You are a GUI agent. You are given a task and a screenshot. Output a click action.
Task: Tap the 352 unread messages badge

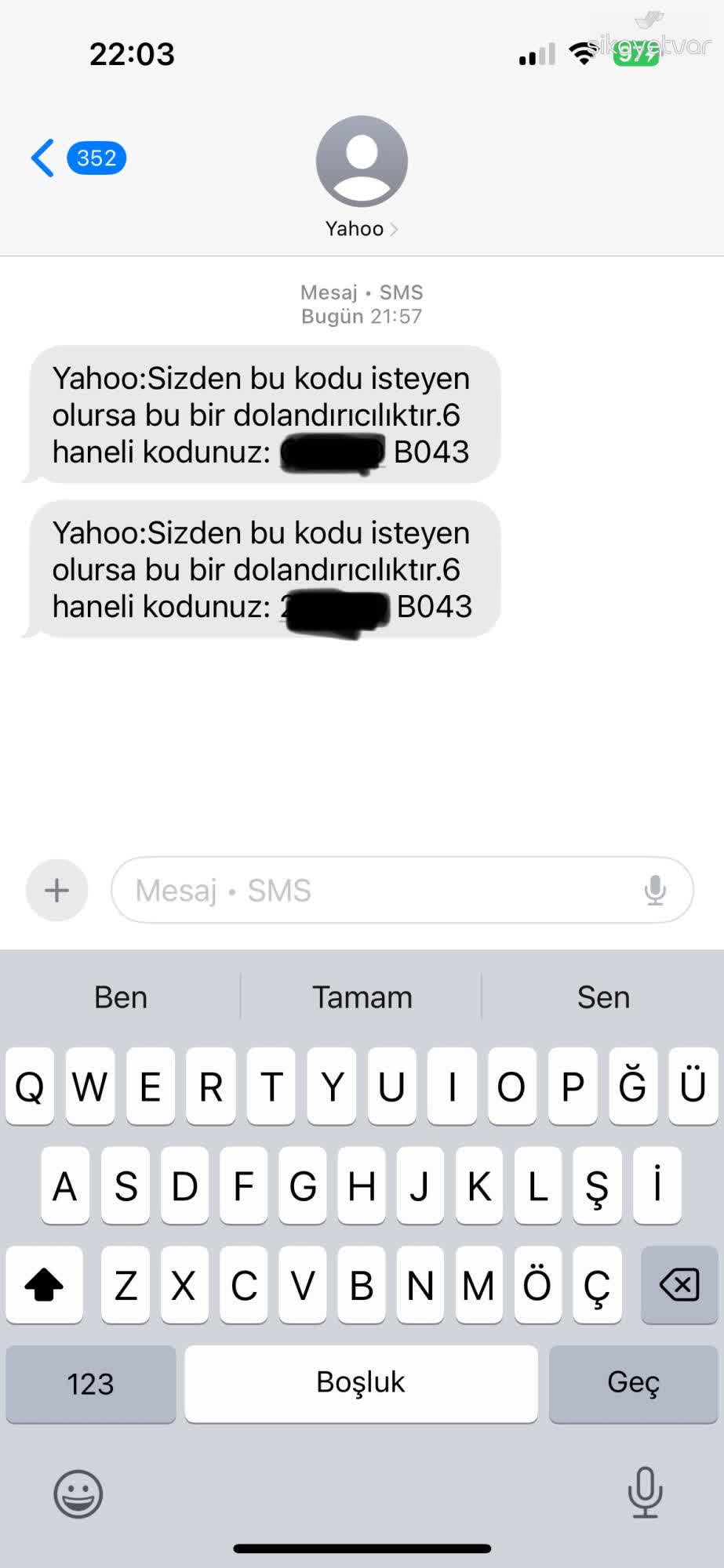[x=95, y=158]
